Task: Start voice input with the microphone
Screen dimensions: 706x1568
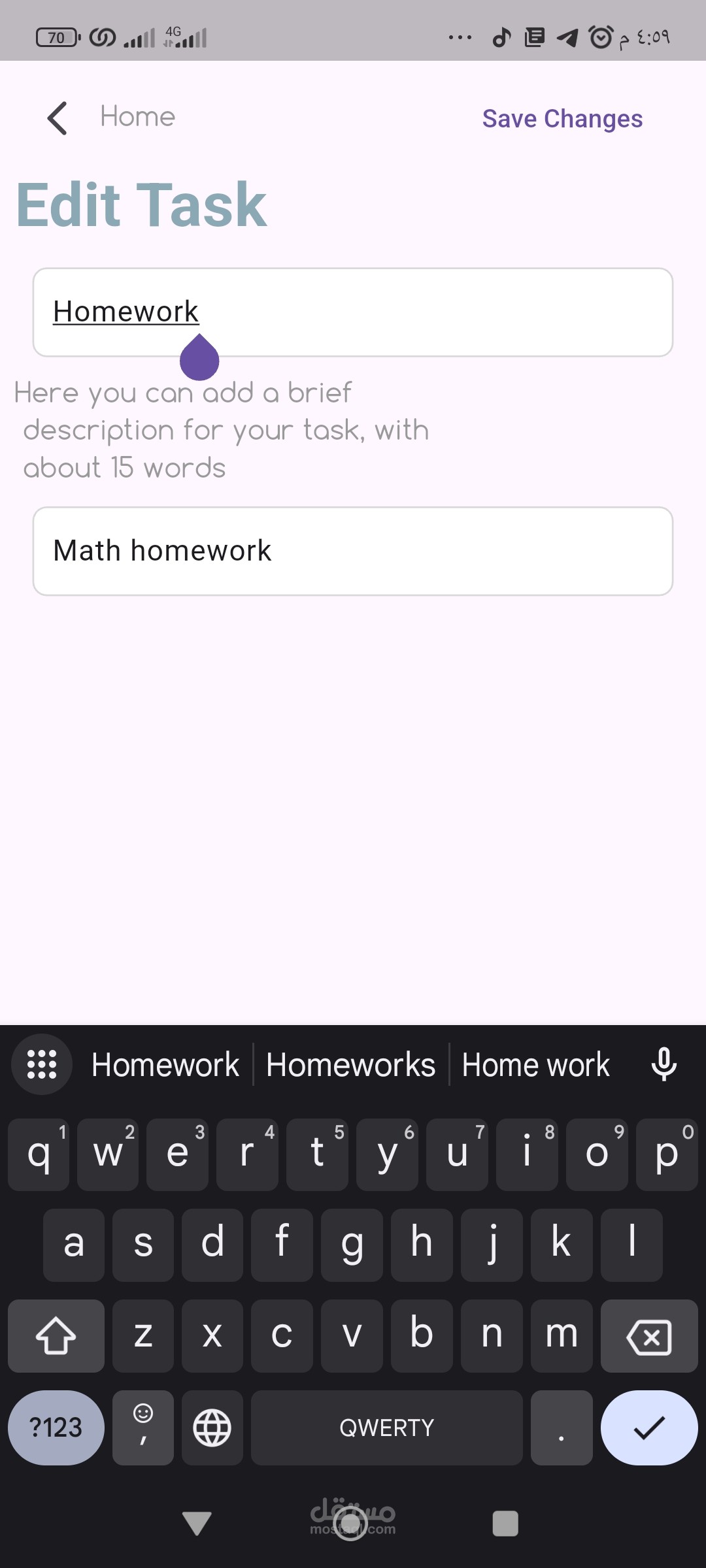Action: (x=664, y=1064)
